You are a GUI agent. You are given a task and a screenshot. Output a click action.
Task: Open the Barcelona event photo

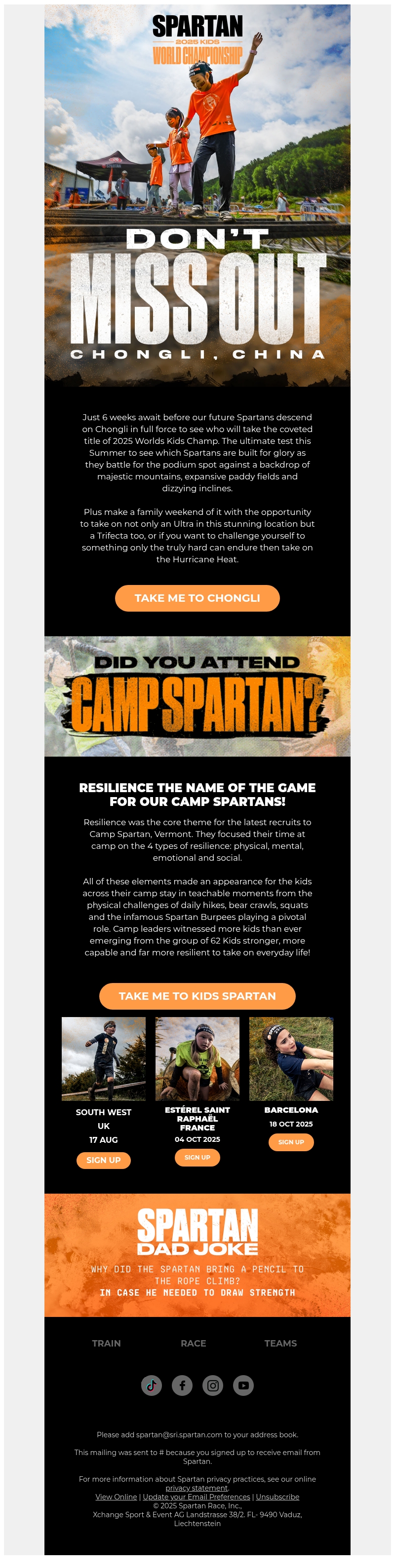[291, 1058]
